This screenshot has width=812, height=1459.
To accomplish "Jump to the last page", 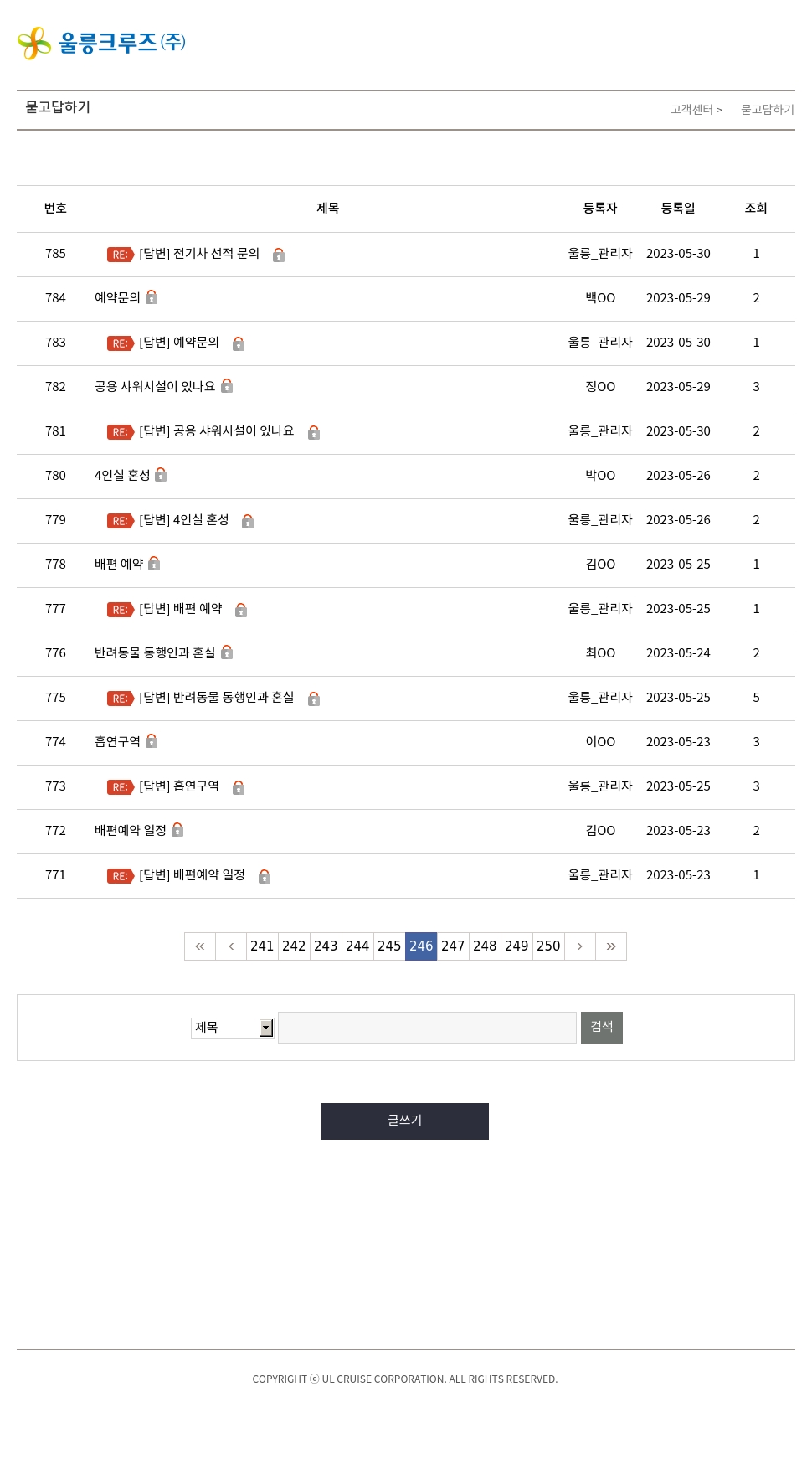I will [x=611, y=946].
